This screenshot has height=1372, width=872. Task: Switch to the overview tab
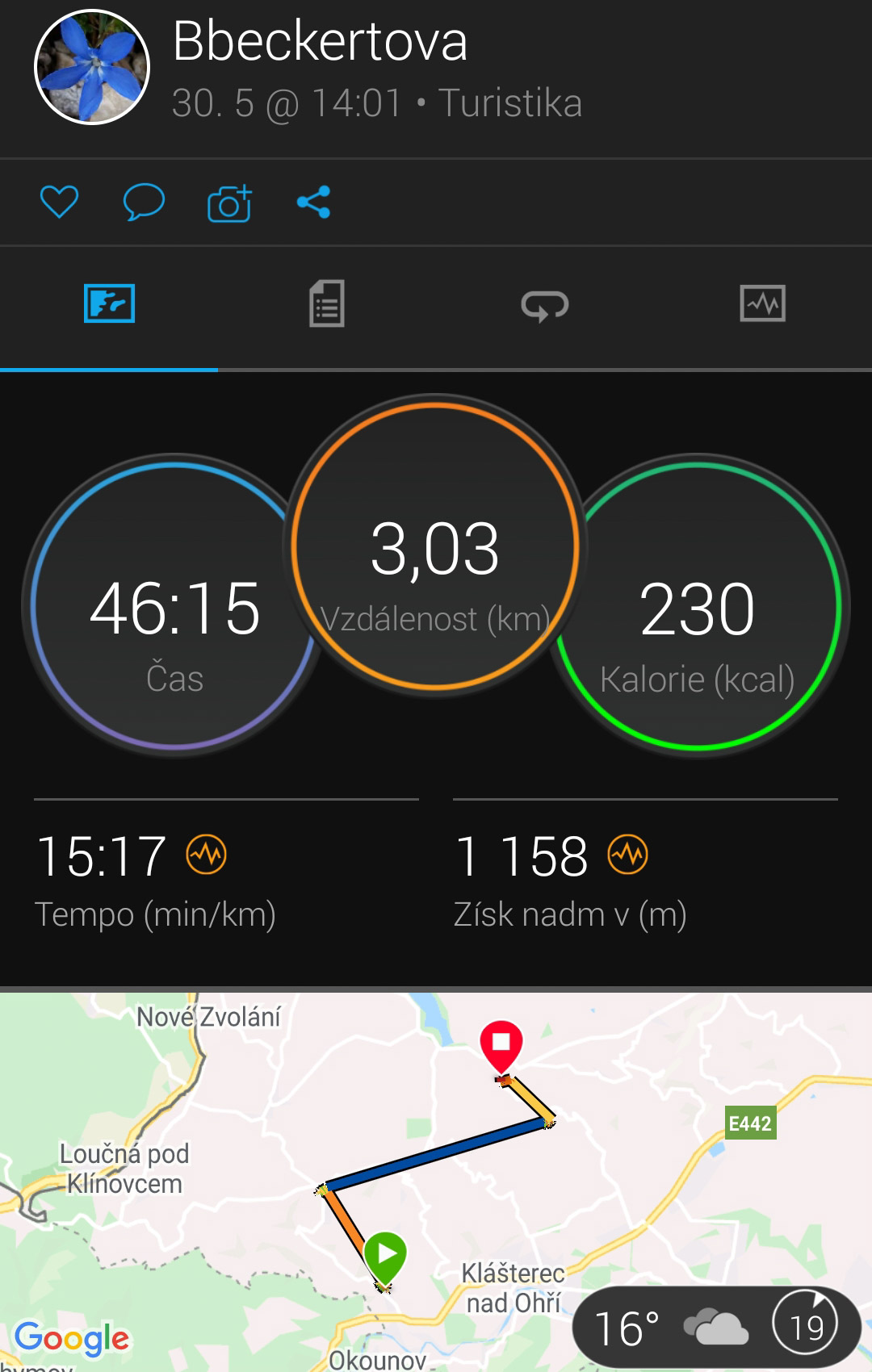(109, 304)
